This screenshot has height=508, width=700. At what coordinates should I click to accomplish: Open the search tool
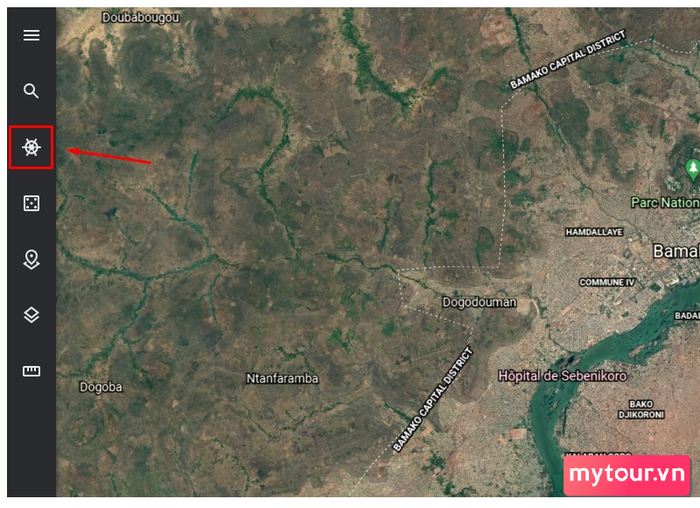click(x=31, y=91)
